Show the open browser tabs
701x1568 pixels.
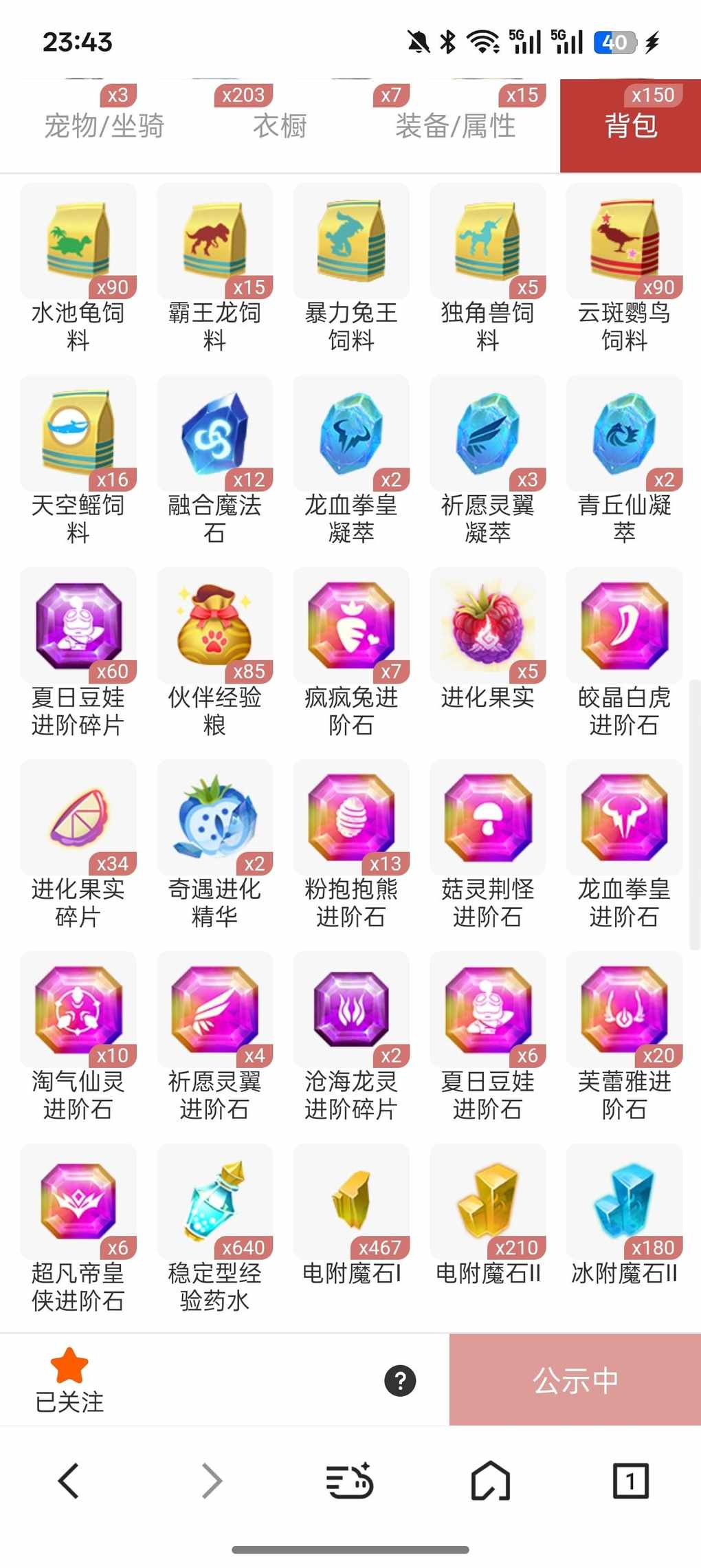(630, 1481)
